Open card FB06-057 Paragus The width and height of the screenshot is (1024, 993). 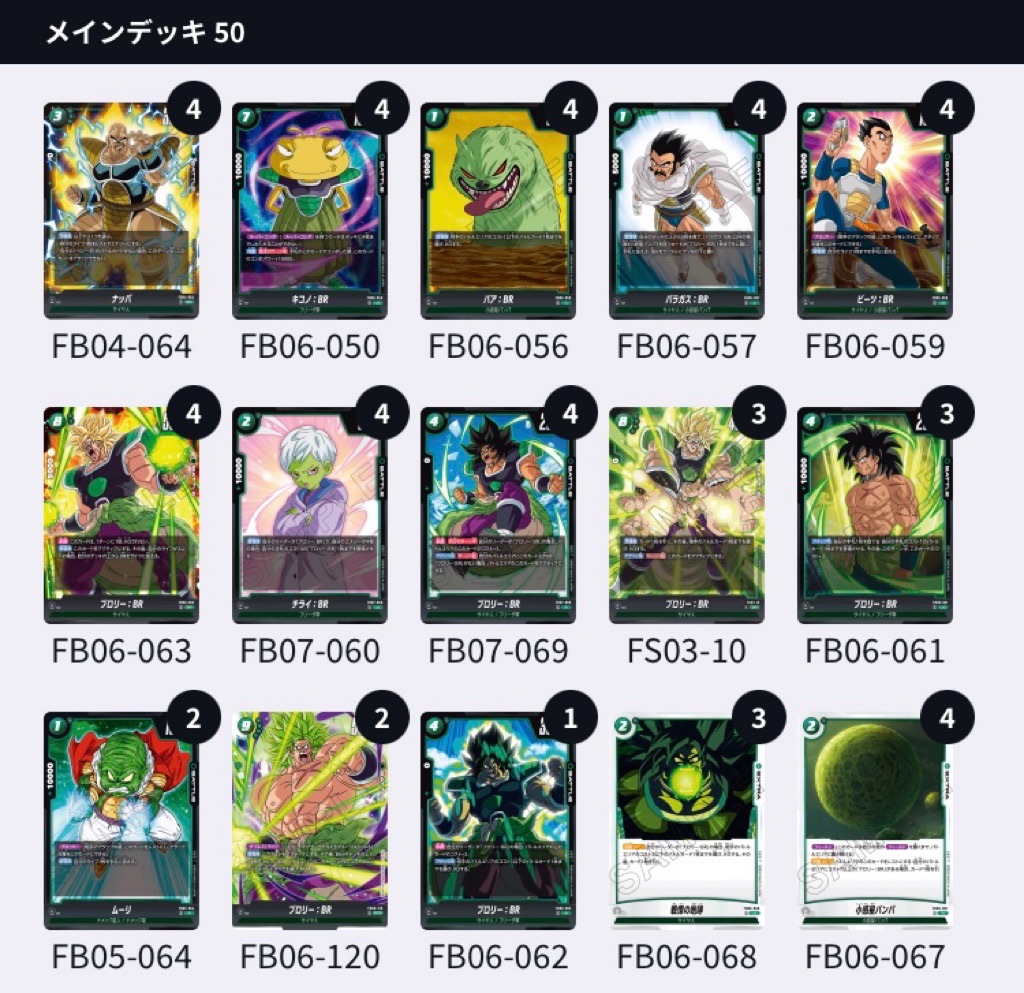[686, 210]
